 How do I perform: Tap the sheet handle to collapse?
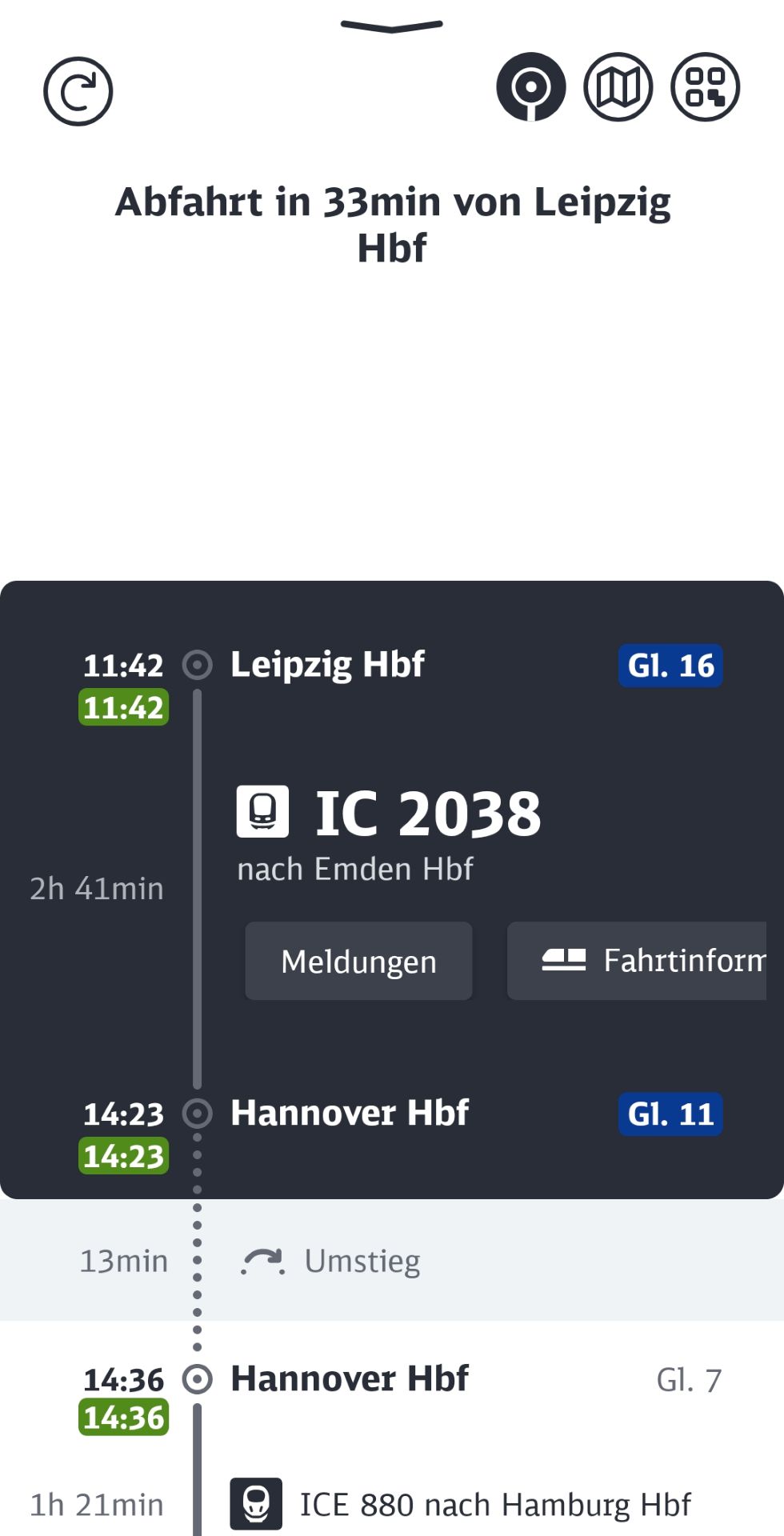point(392,26)
